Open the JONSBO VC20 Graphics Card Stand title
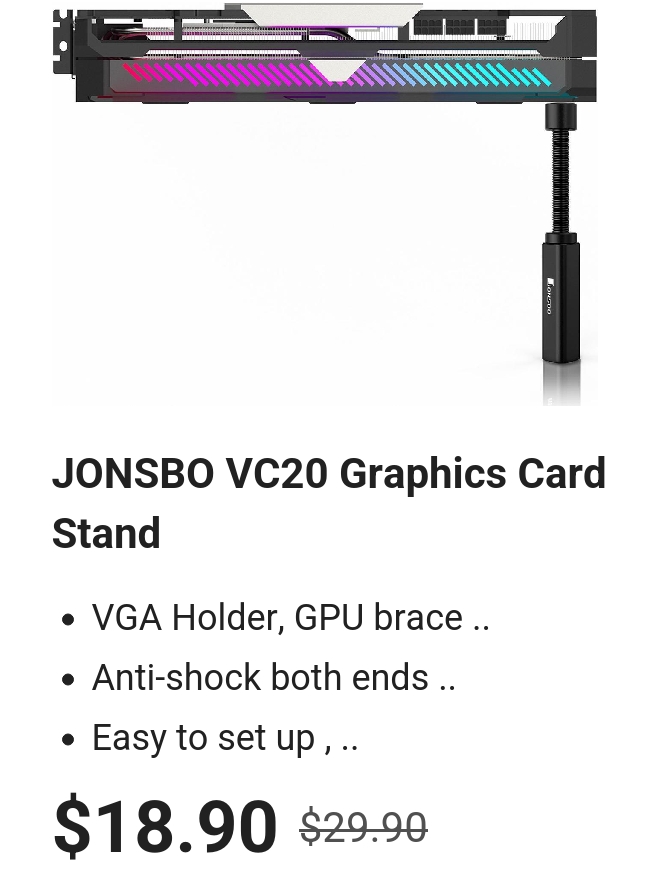The height and width of the screenshot is (870, 649). [x=328, y=503]
